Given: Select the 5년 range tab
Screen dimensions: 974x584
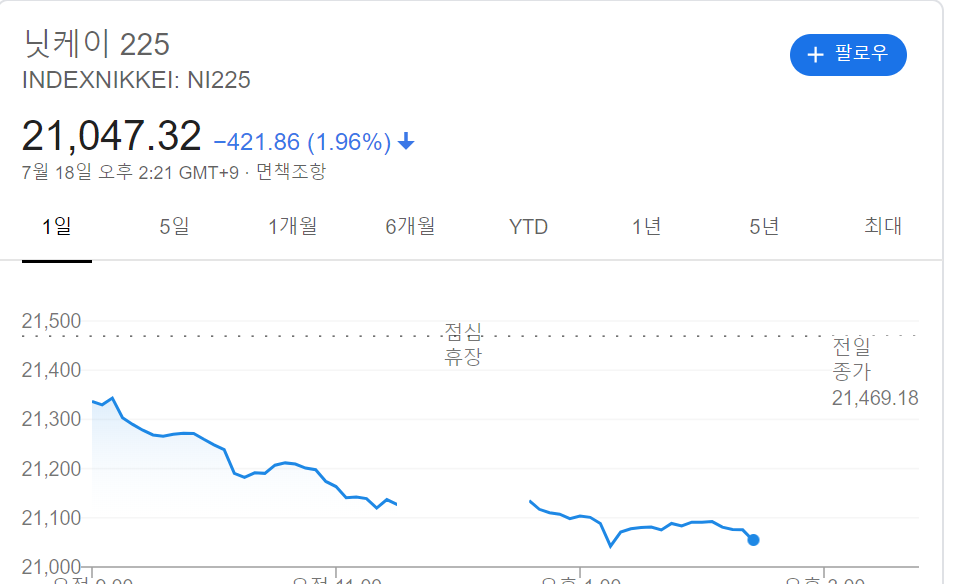Looking at the screenshot, I should tap(764, 227).
